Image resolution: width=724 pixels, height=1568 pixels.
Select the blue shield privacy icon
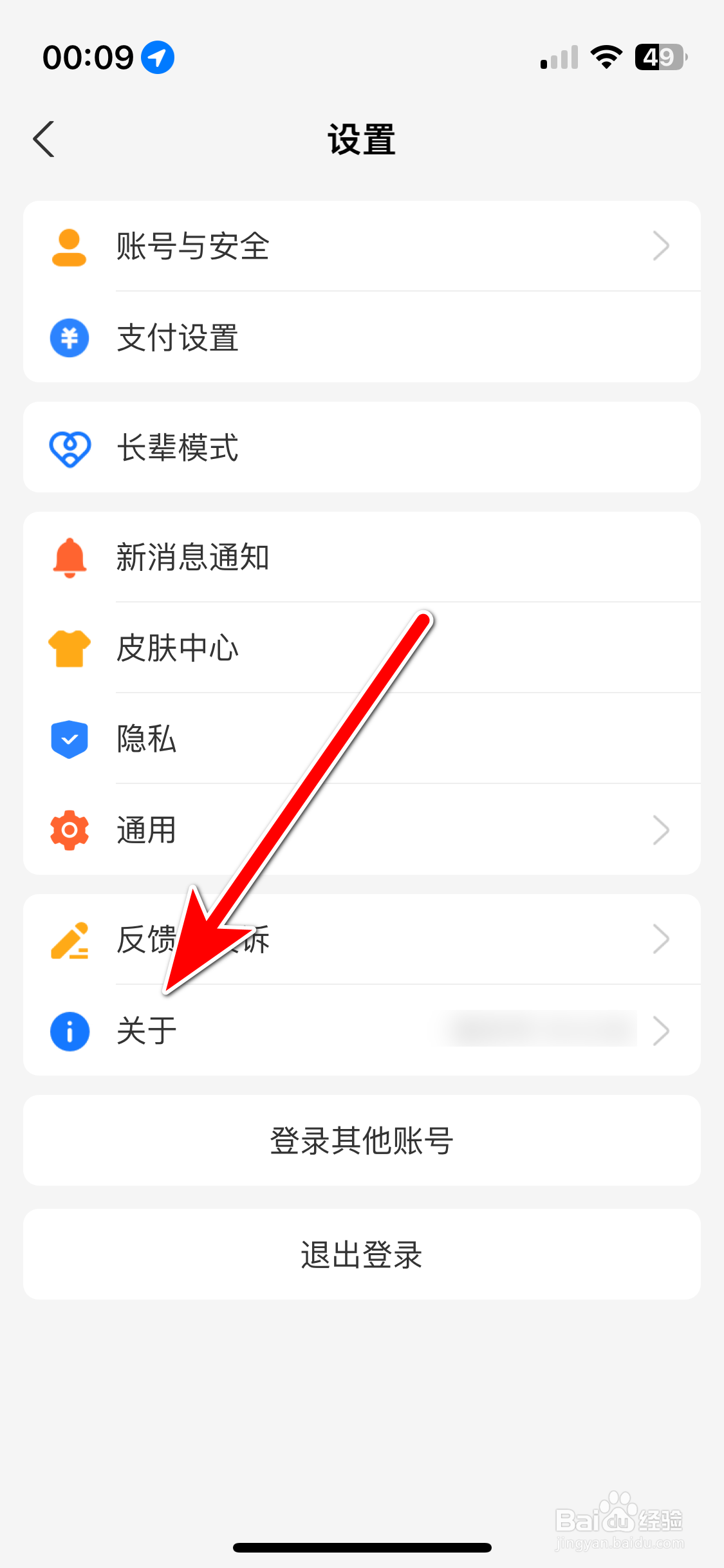(69, 739)
